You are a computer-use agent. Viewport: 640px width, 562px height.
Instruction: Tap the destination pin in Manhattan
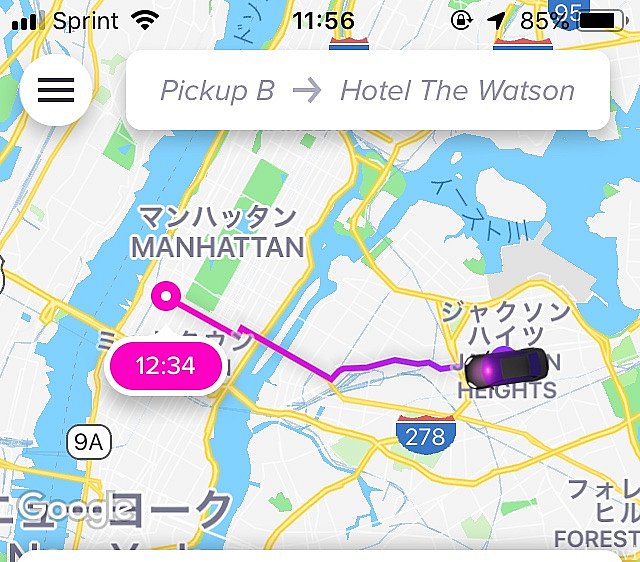point(165,295)
